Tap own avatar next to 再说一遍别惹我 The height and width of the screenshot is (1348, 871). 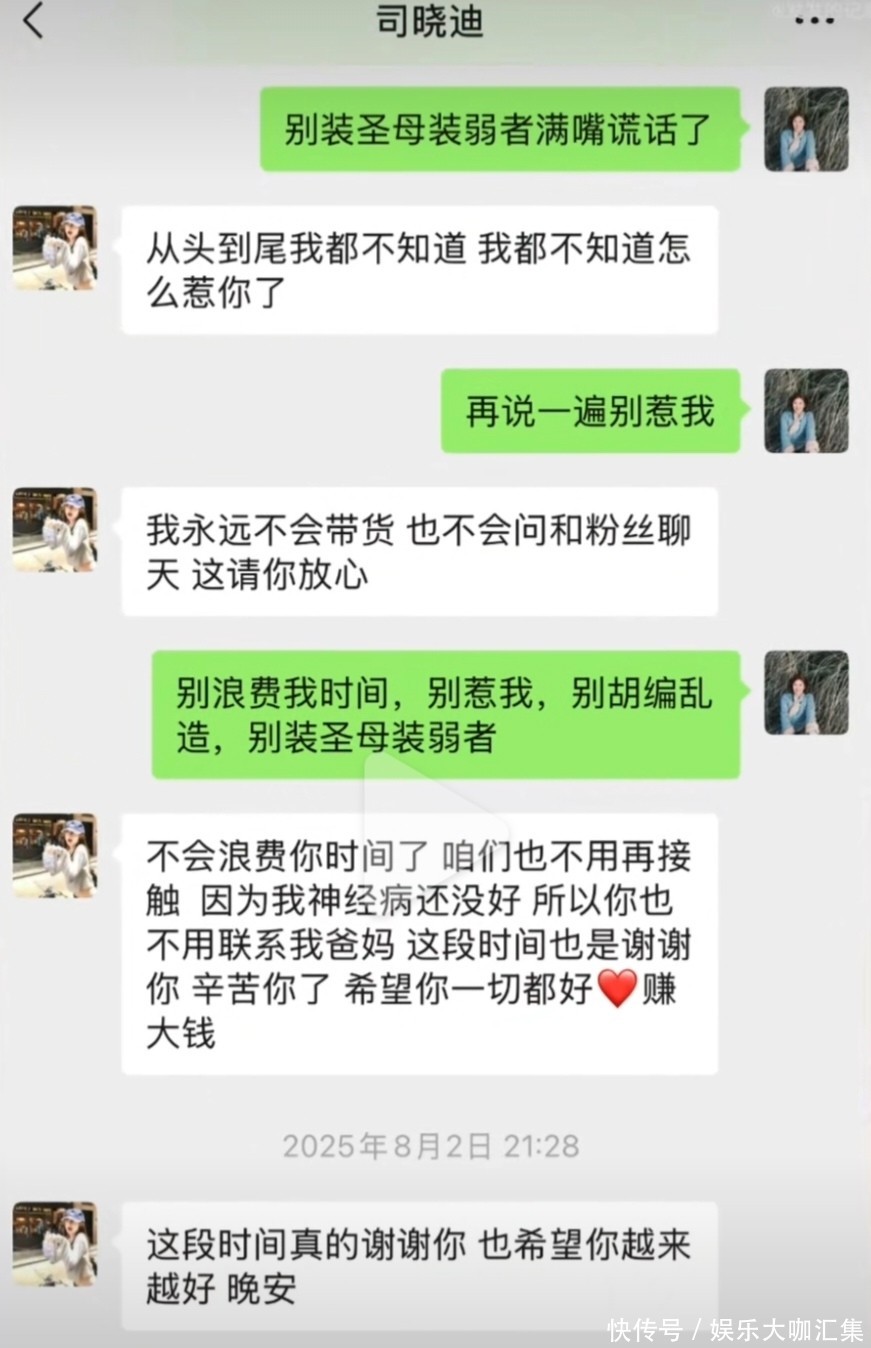point(806,411)
